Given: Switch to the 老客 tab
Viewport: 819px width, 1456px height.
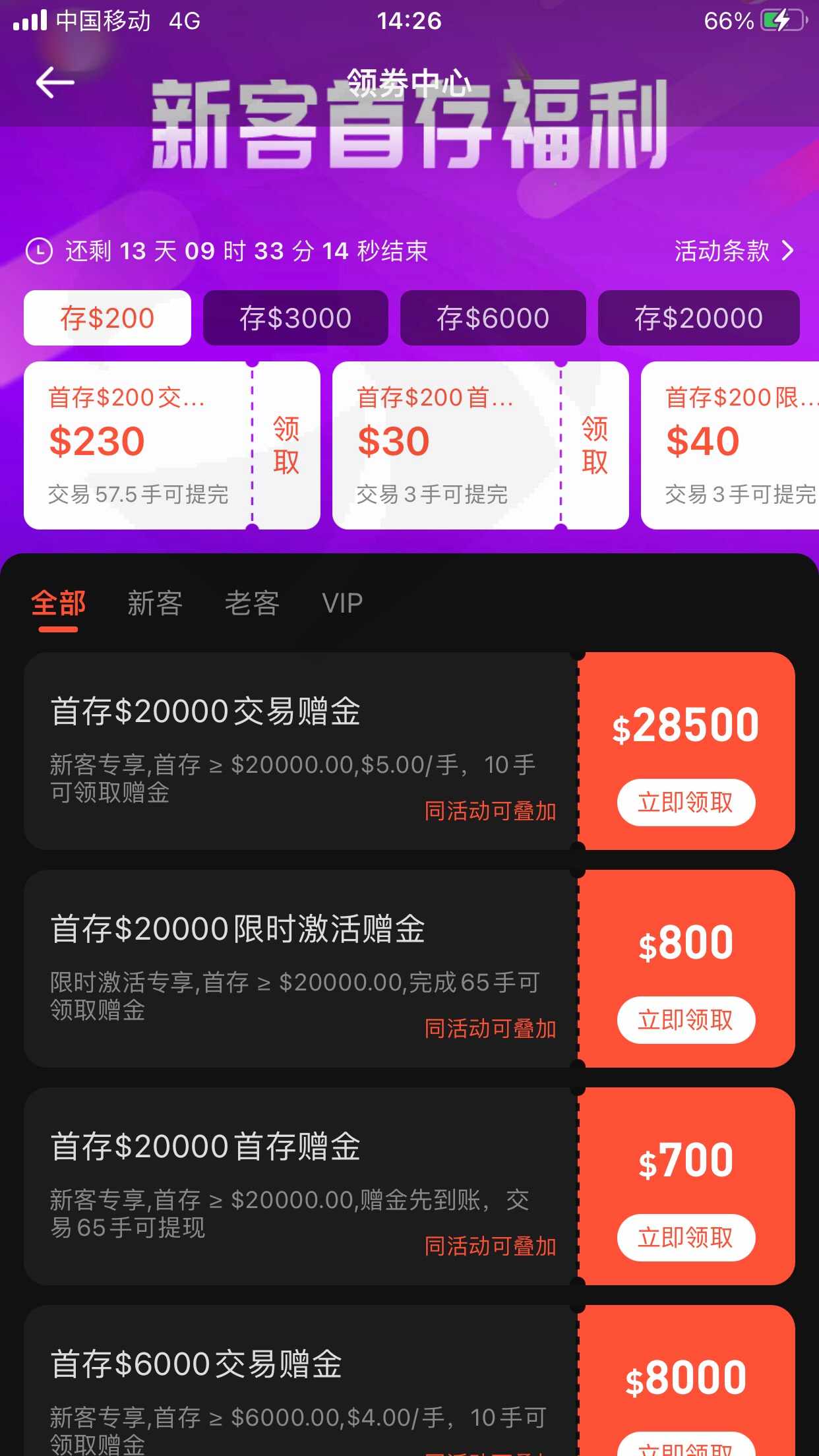Looking at the screenshot, I should pos(252,603).
